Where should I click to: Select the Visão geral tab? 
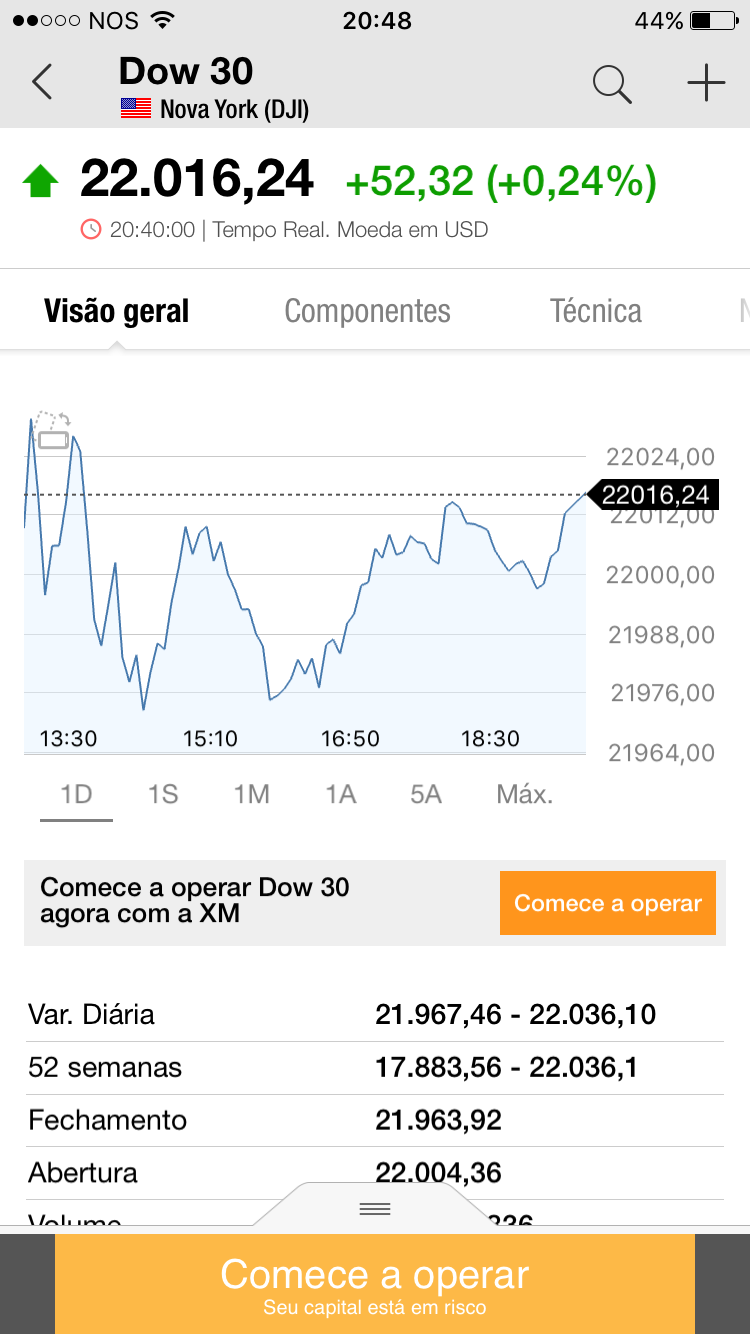click(x=116, y=311)
